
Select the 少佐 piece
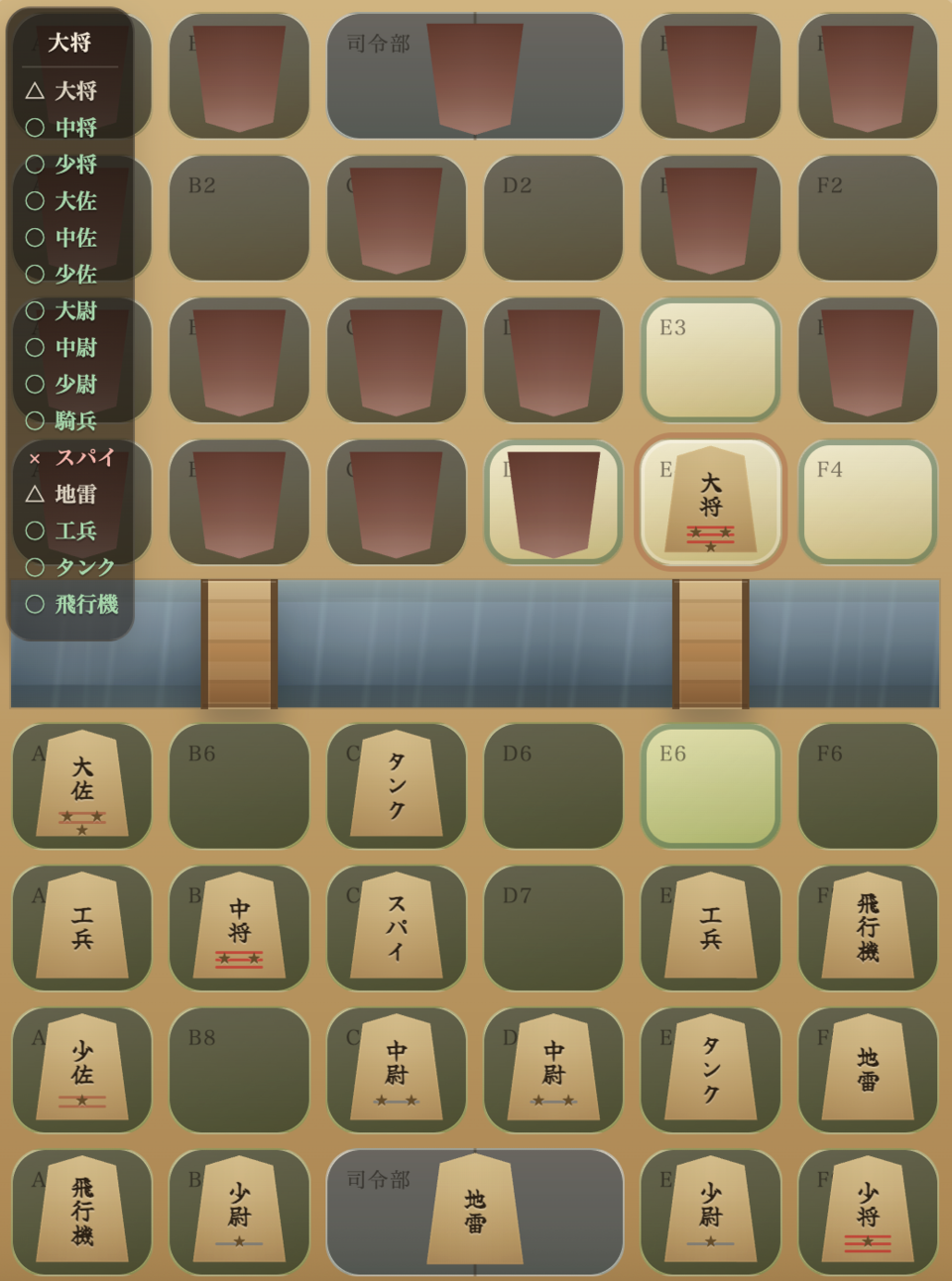(82, 1070)
